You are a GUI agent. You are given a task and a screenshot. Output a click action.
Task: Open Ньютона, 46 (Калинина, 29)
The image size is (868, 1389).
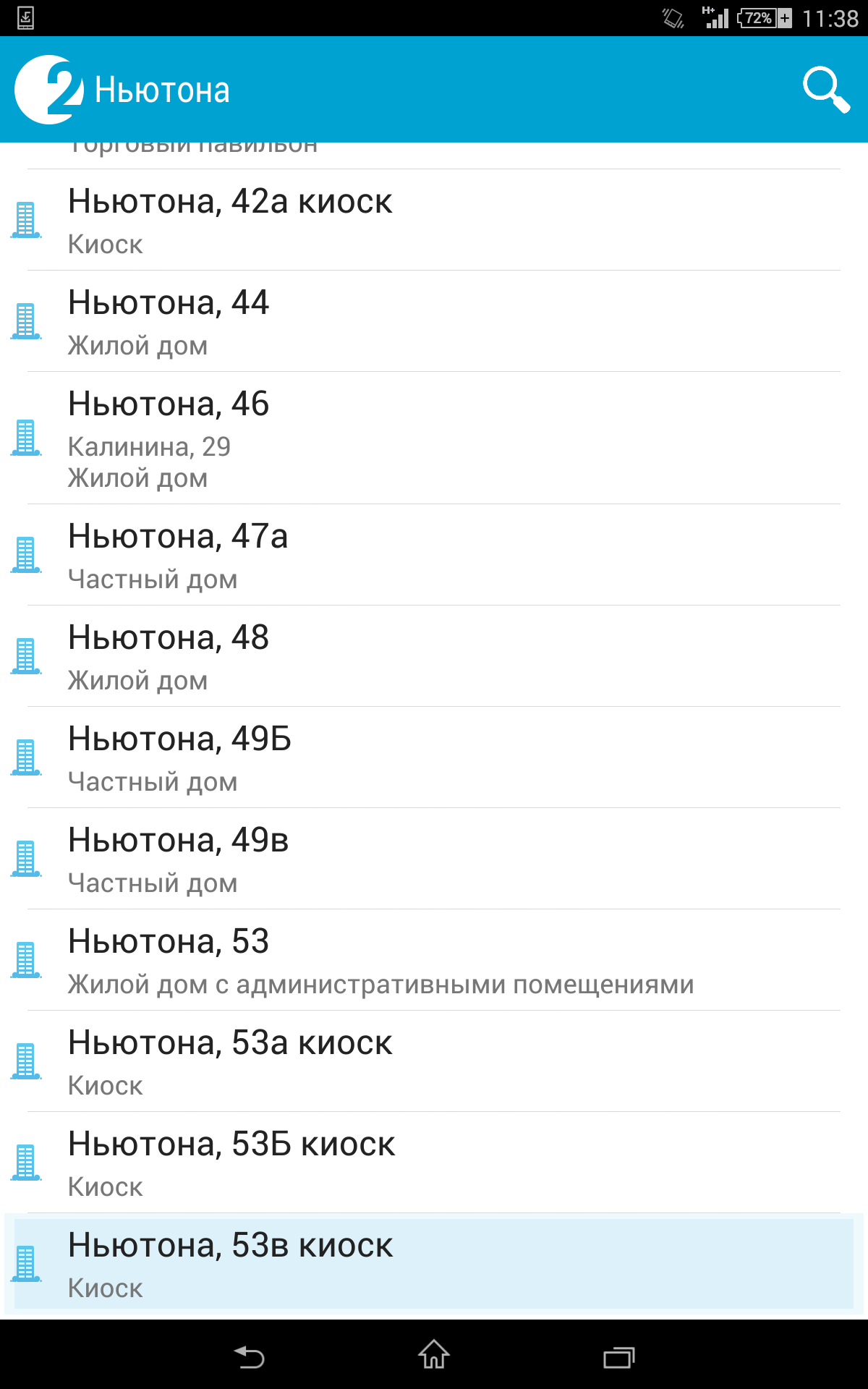434,438
